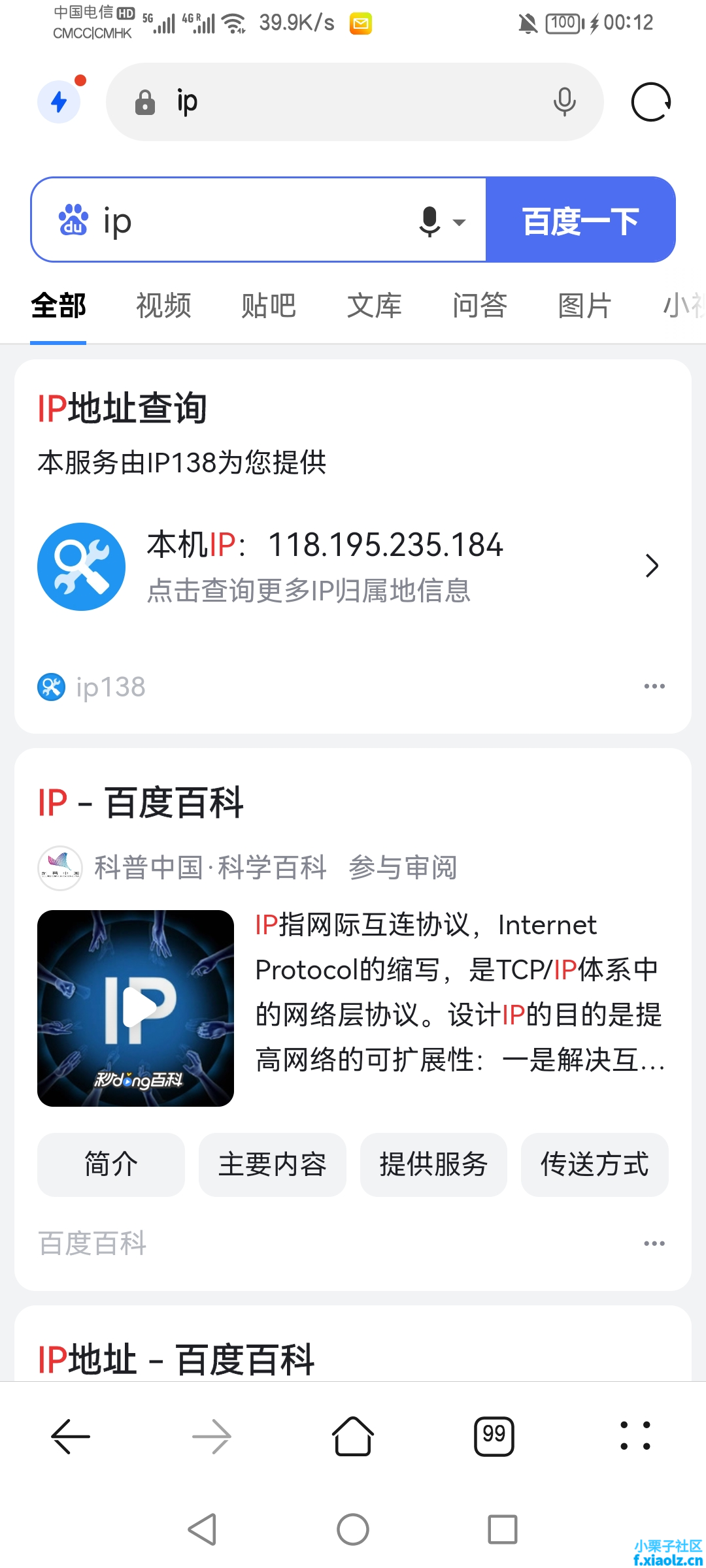Open the IP - 百度百科 result
This screenshot has width=706, height=1568.
click(x=141, y=802)
